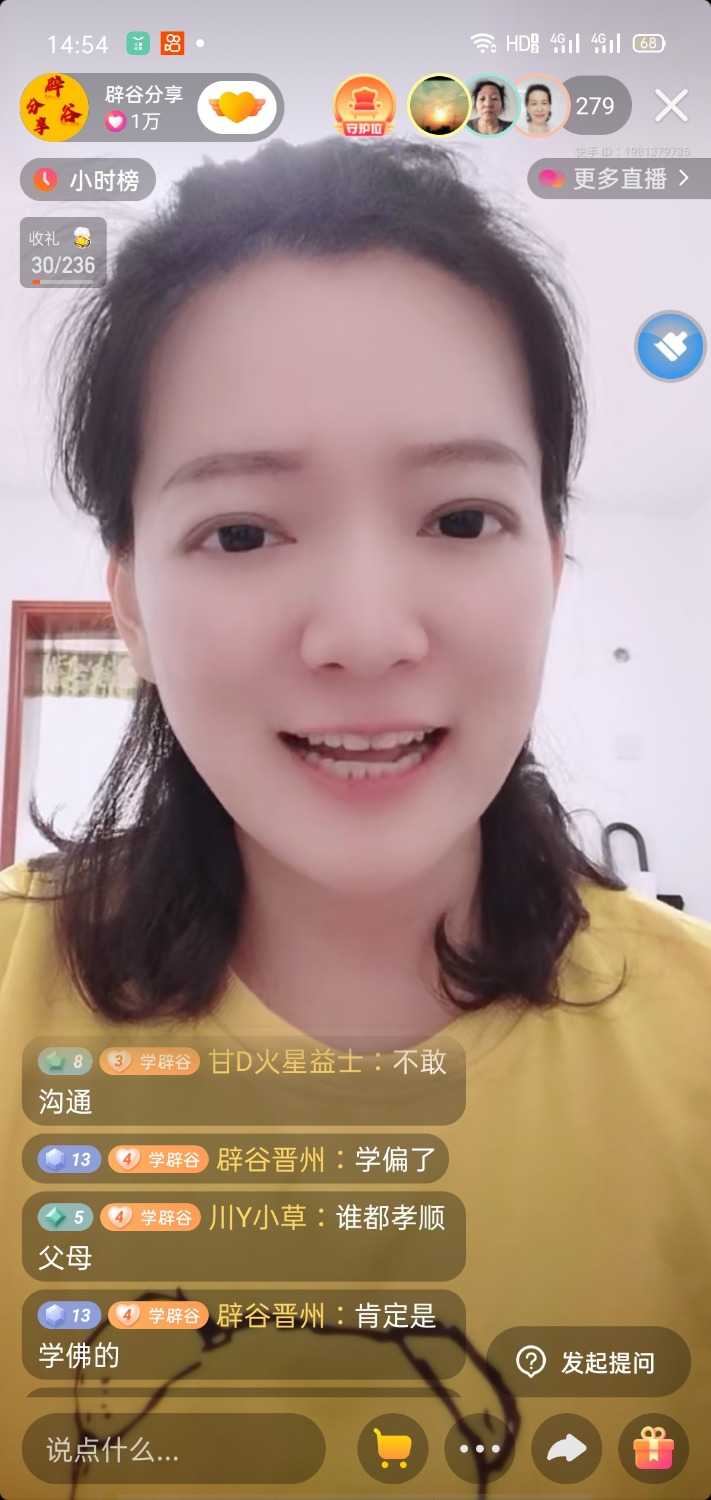The width and height of the screenshot is (711, 1500).
Task: Tap 发起提问 to ask a question
Action: tap(588, 1361)
